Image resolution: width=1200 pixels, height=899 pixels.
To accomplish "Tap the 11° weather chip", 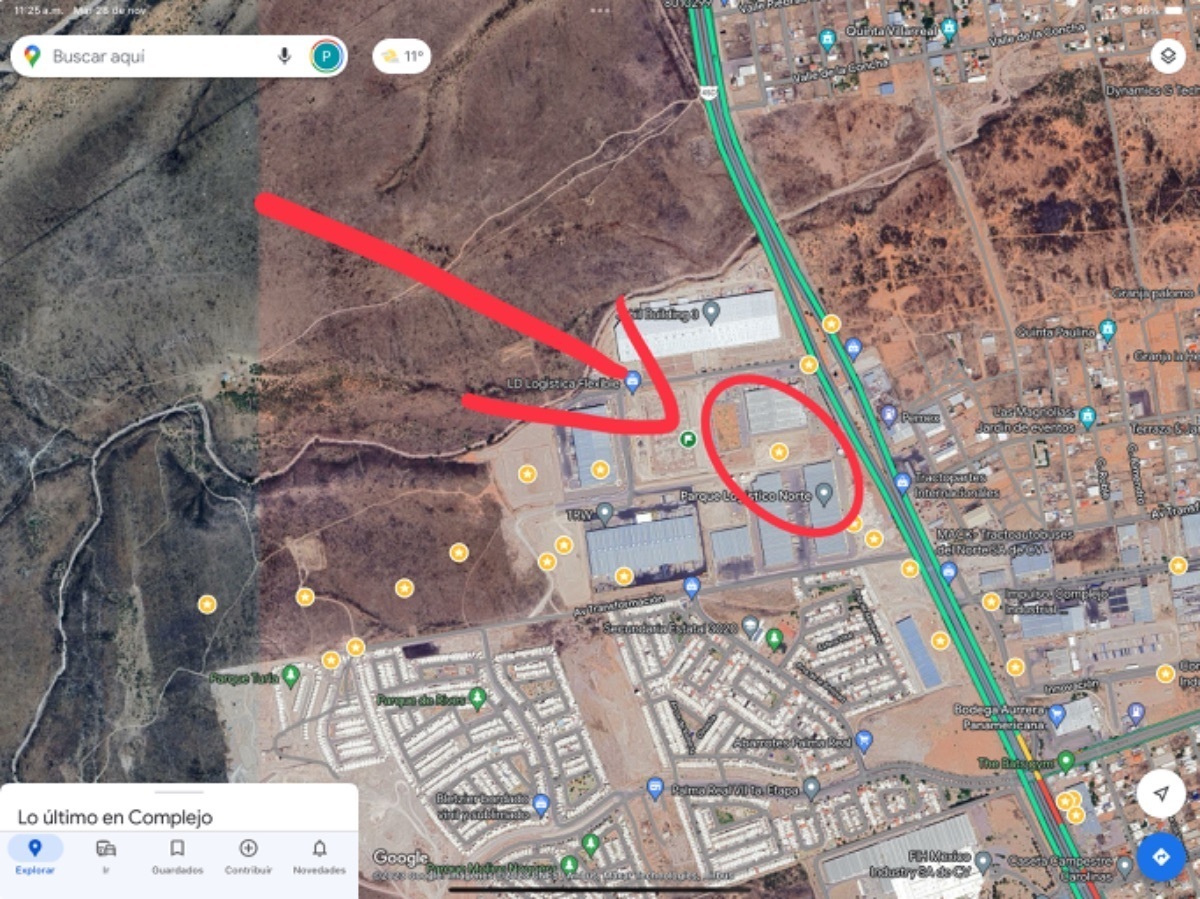I will click(402, 57).
